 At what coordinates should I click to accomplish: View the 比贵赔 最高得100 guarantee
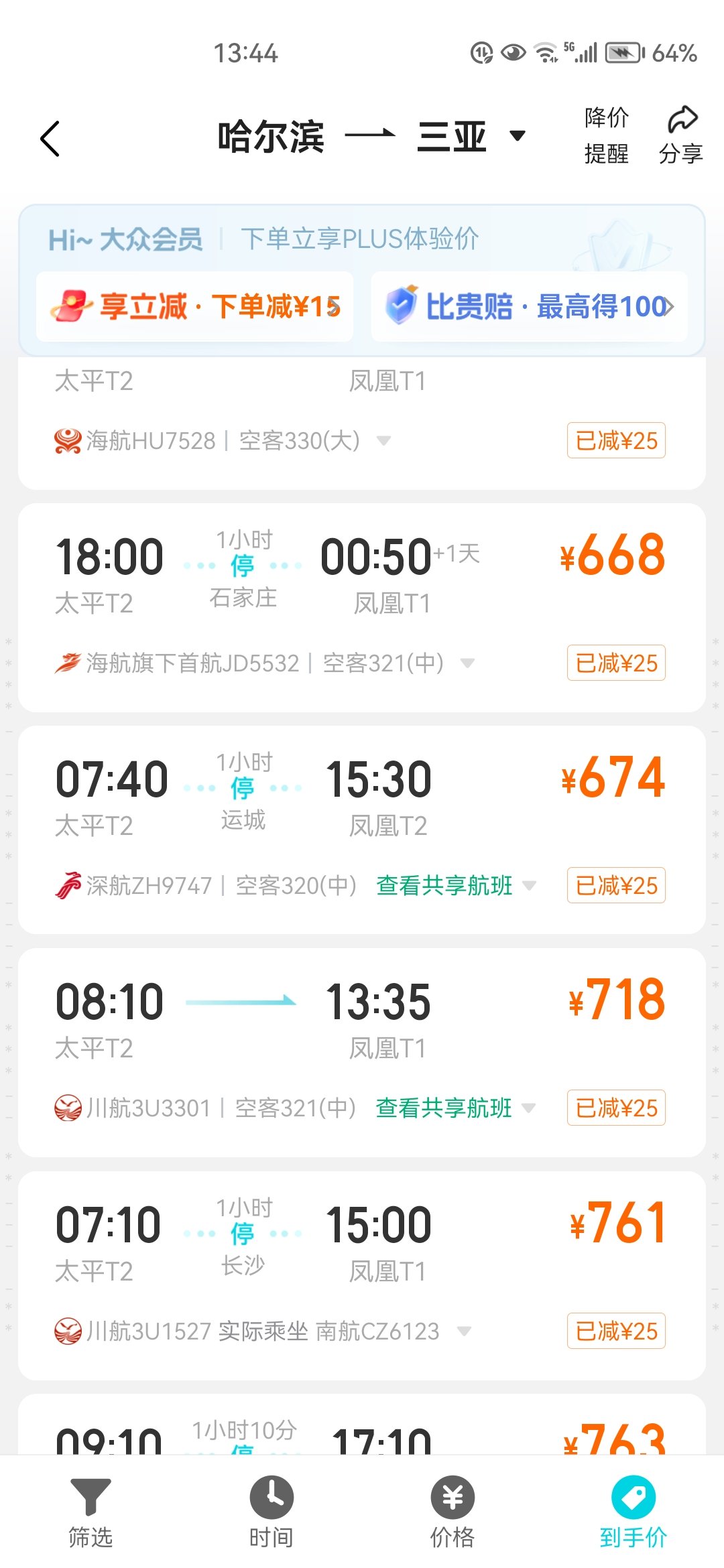529,307
